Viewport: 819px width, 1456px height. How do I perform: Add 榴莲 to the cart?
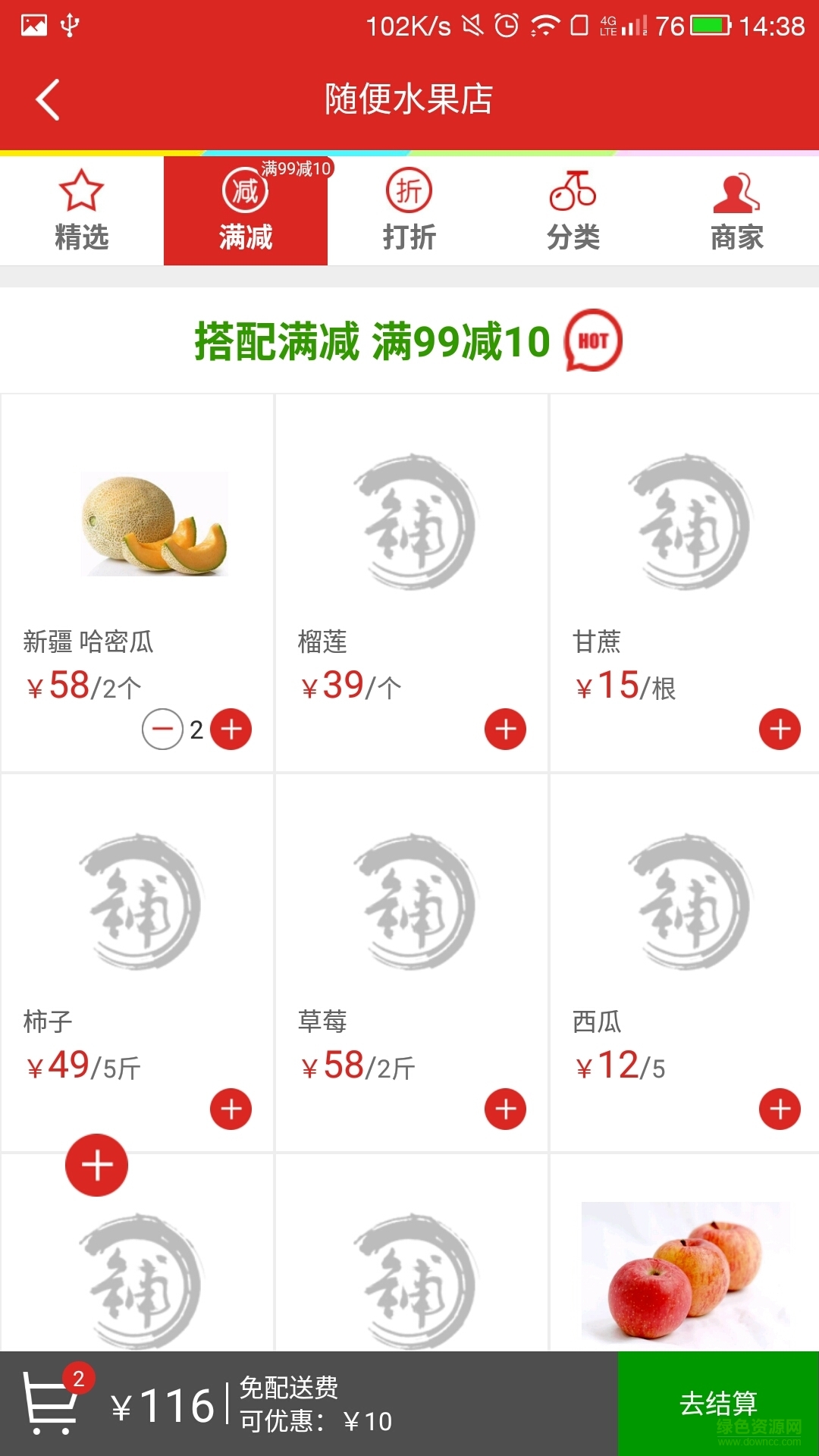pos(505,730)
